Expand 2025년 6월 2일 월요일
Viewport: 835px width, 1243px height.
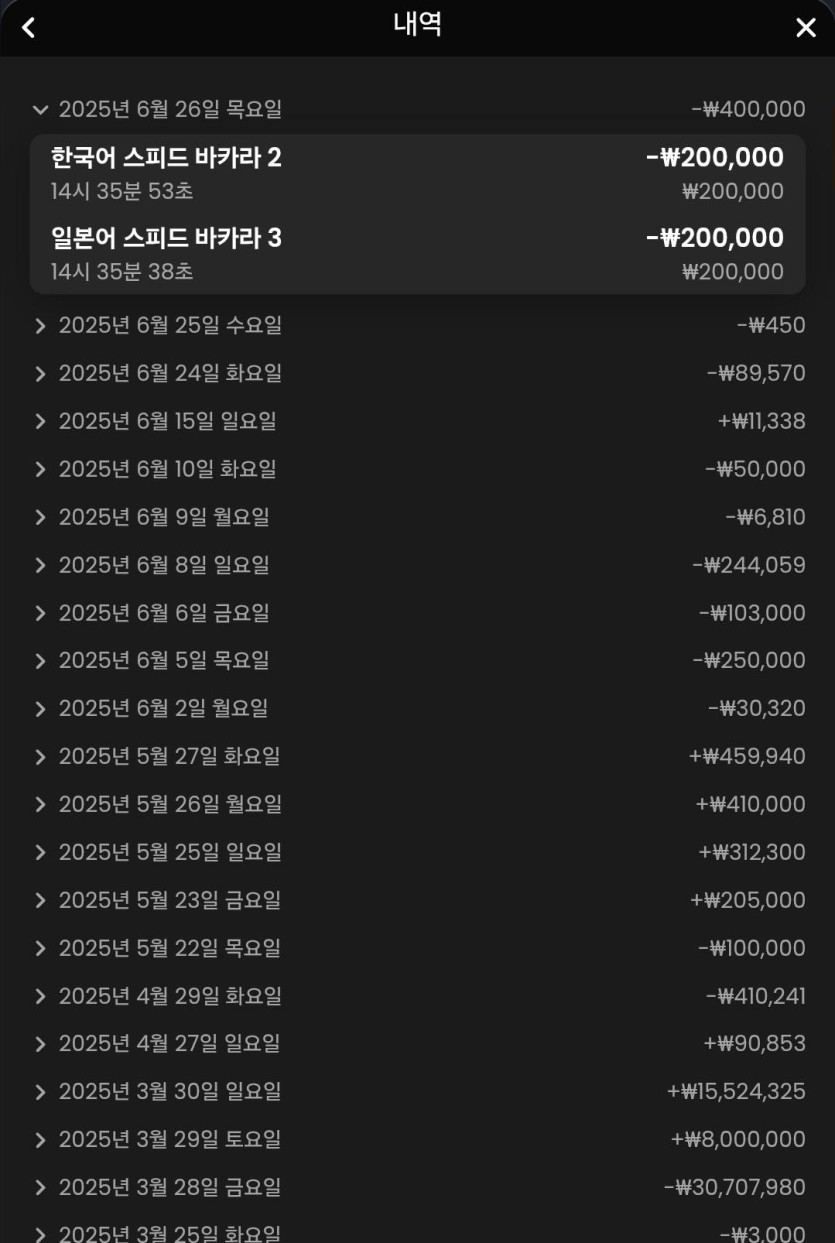coord(163,709)
